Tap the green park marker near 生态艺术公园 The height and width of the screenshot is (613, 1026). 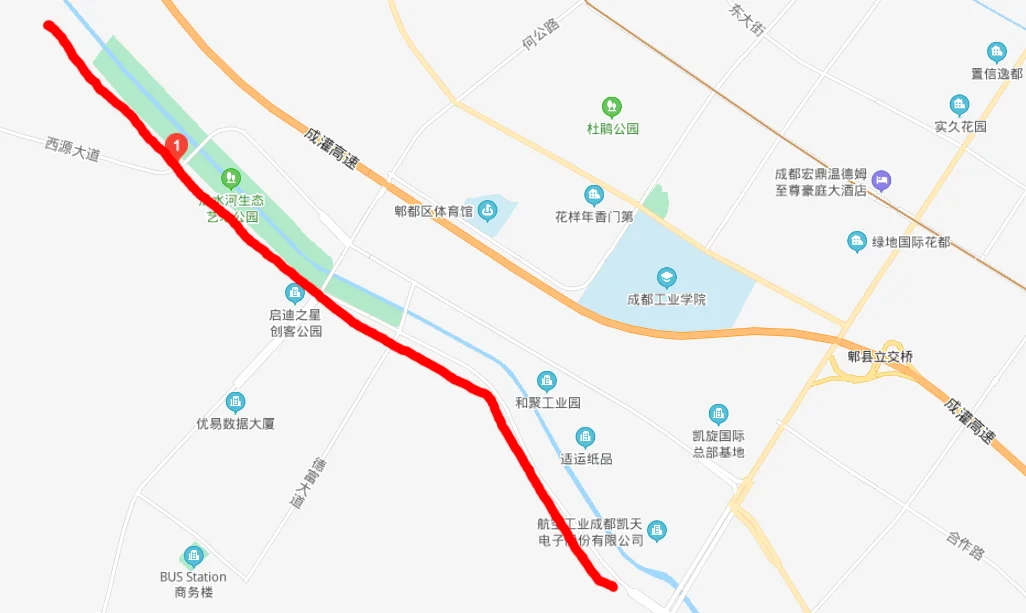click(x=231, y=179)
